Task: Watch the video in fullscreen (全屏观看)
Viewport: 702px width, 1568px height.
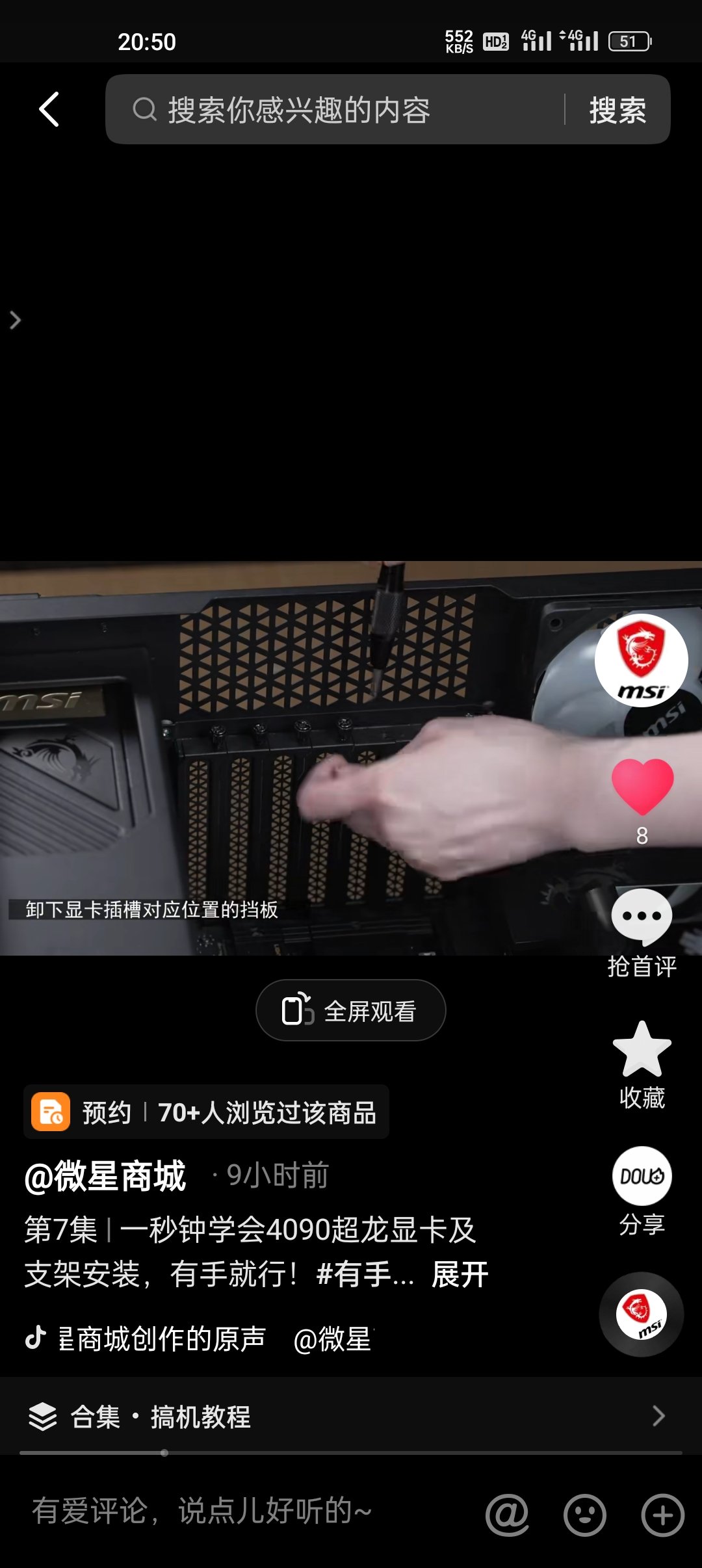Action: [x=351, y=1011]
